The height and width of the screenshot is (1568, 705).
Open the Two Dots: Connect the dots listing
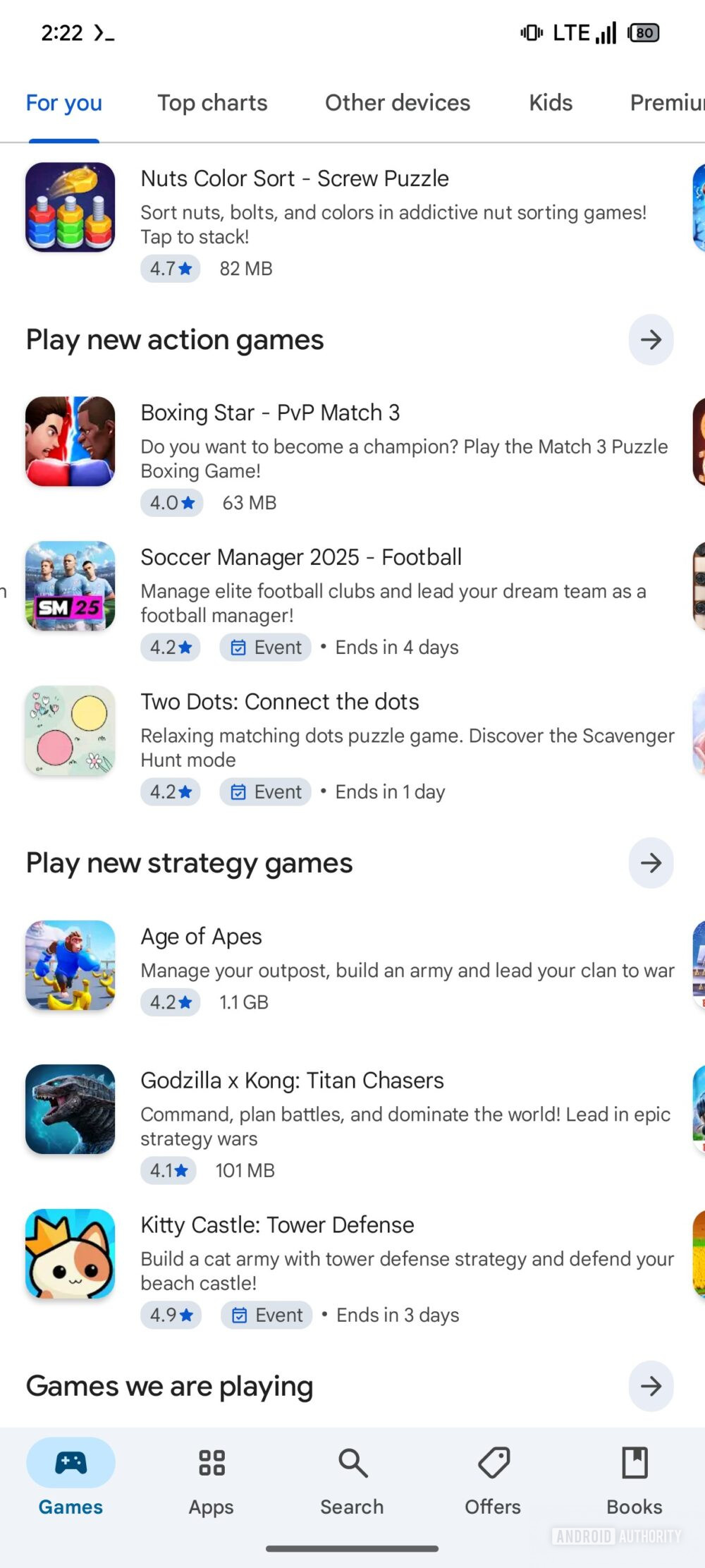pyautogui.click(x=280, y=702)
